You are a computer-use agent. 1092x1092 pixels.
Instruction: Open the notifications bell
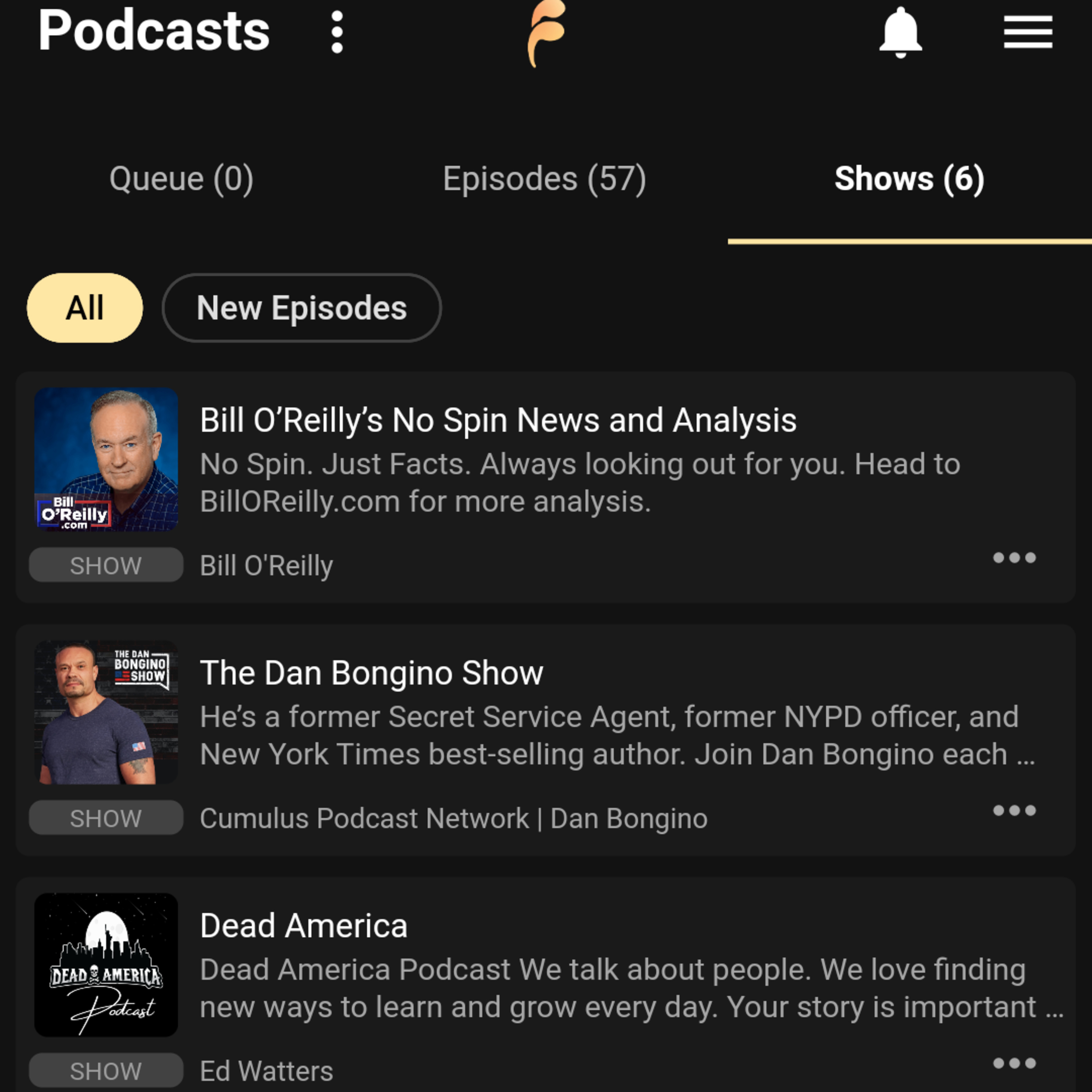[x=901, y=32]
